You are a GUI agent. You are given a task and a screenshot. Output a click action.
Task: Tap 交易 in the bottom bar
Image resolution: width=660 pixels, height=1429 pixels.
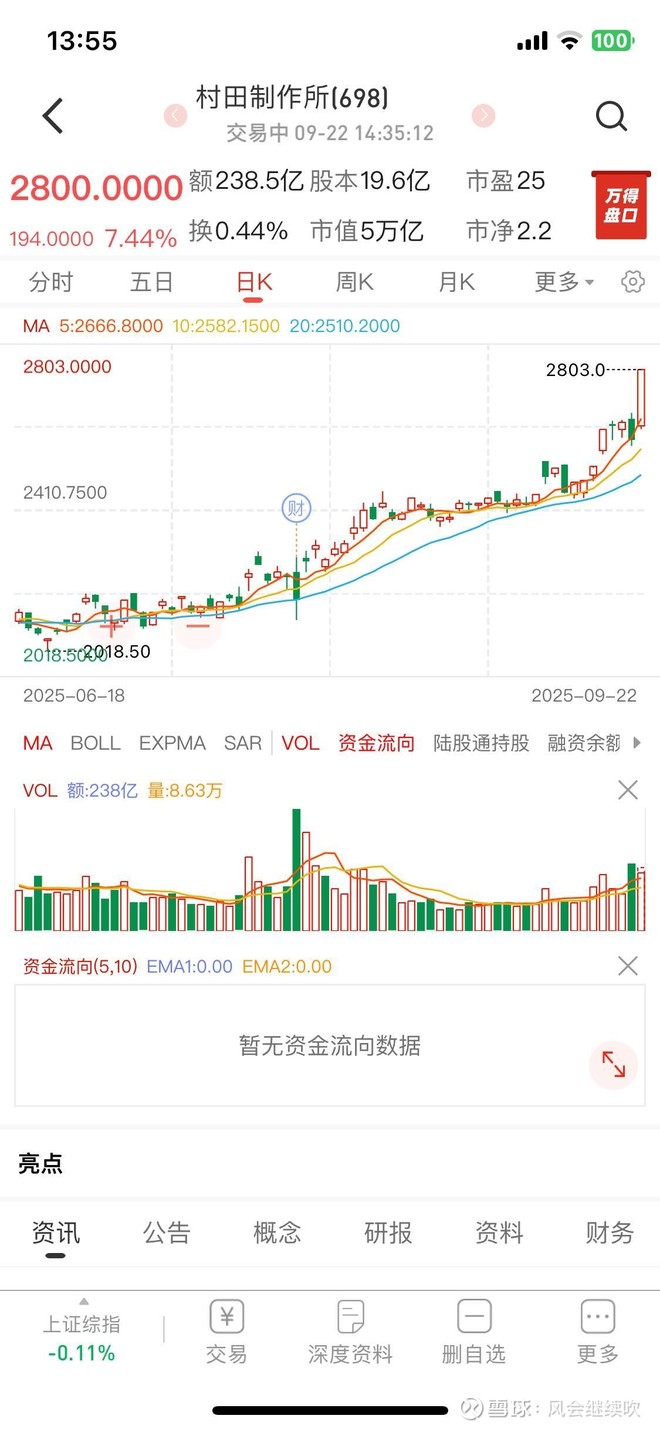(226, 1334)
